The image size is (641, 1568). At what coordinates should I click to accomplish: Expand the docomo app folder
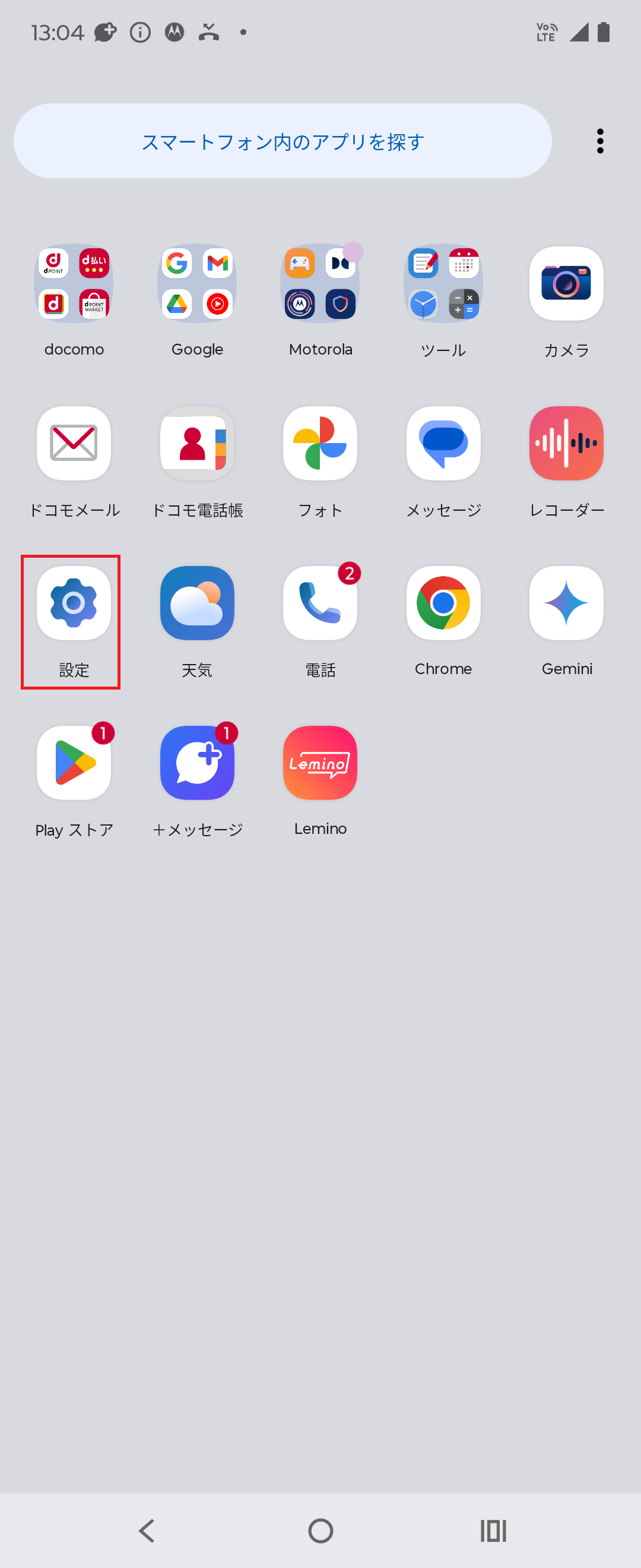[74, 284]
